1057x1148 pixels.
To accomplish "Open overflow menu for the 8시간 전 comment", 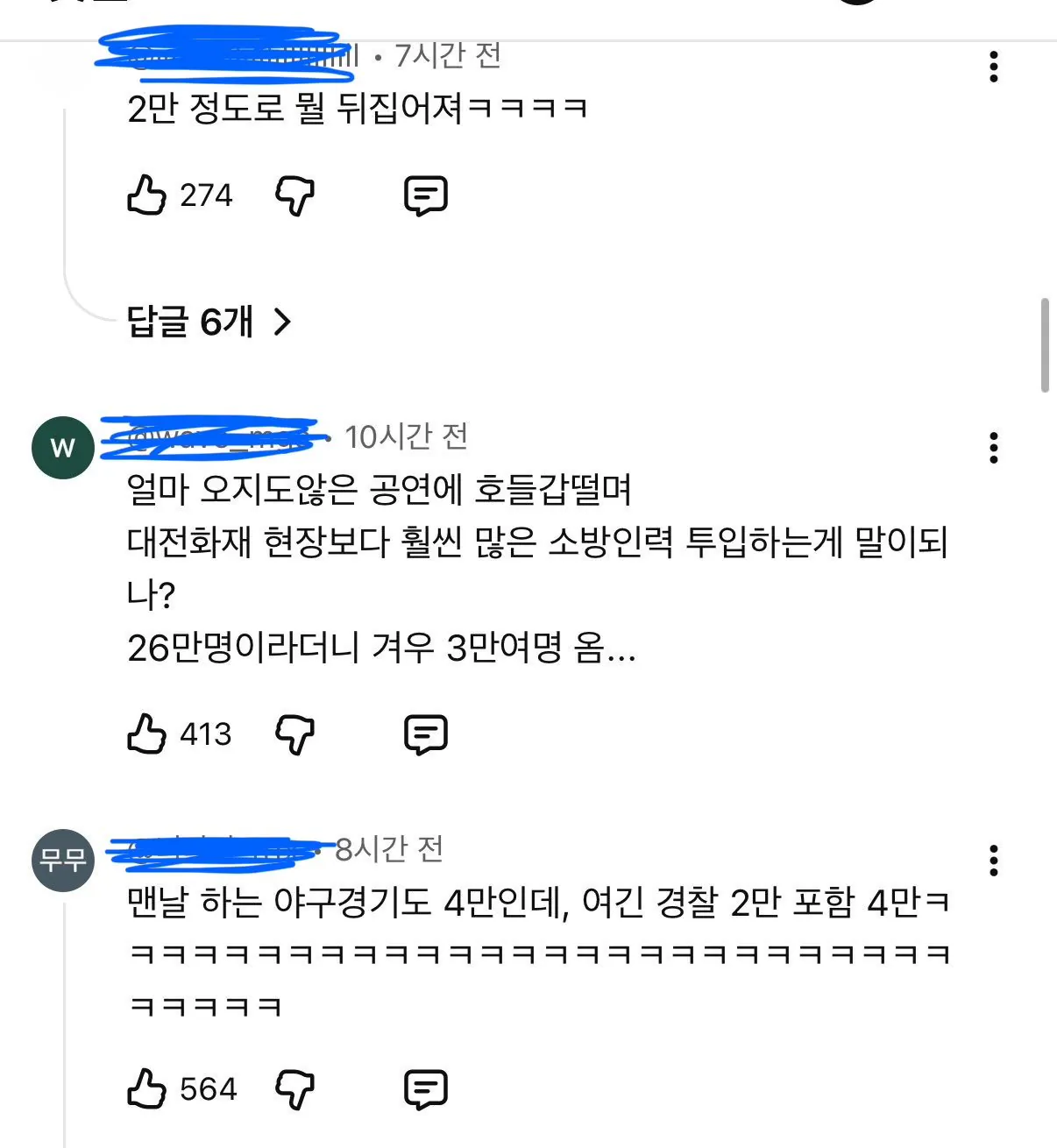I will coord(993,861).
